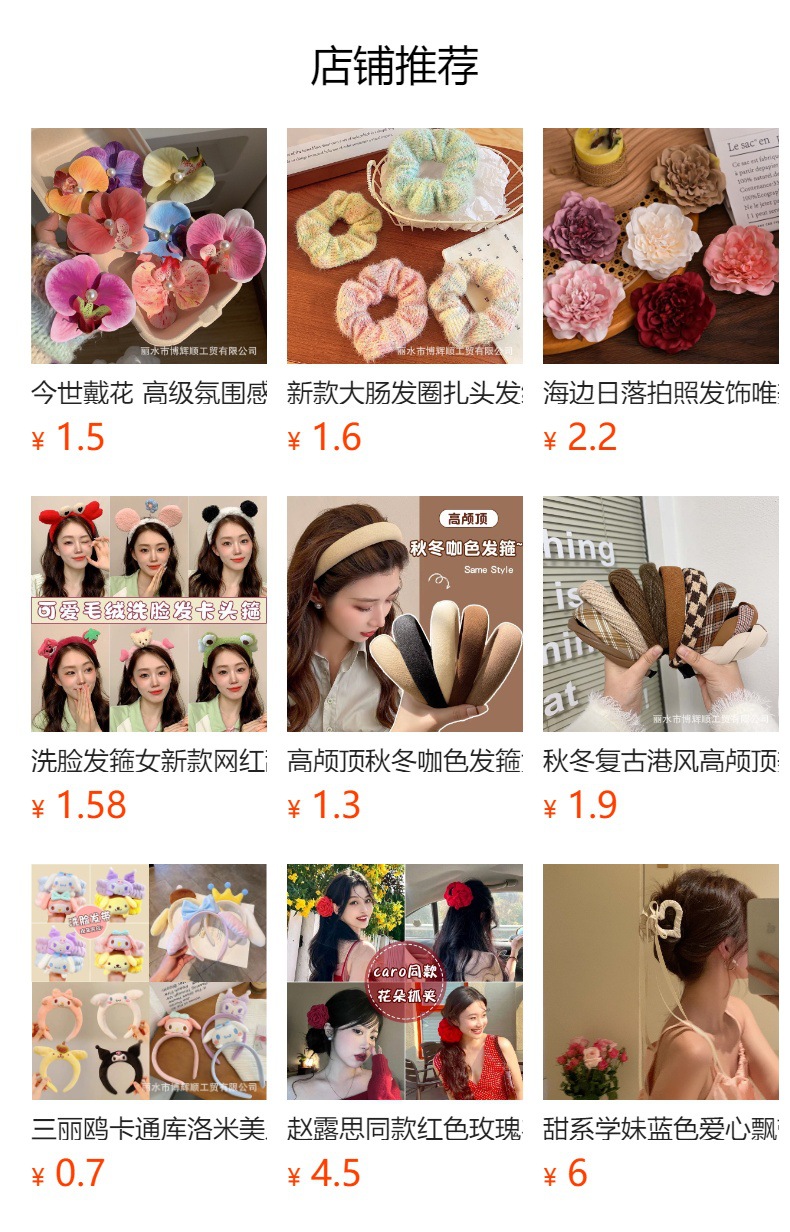View the 新款大肠发圈 scrunchie listing
Screen dimensions: 790x1232
pos(404,246)
